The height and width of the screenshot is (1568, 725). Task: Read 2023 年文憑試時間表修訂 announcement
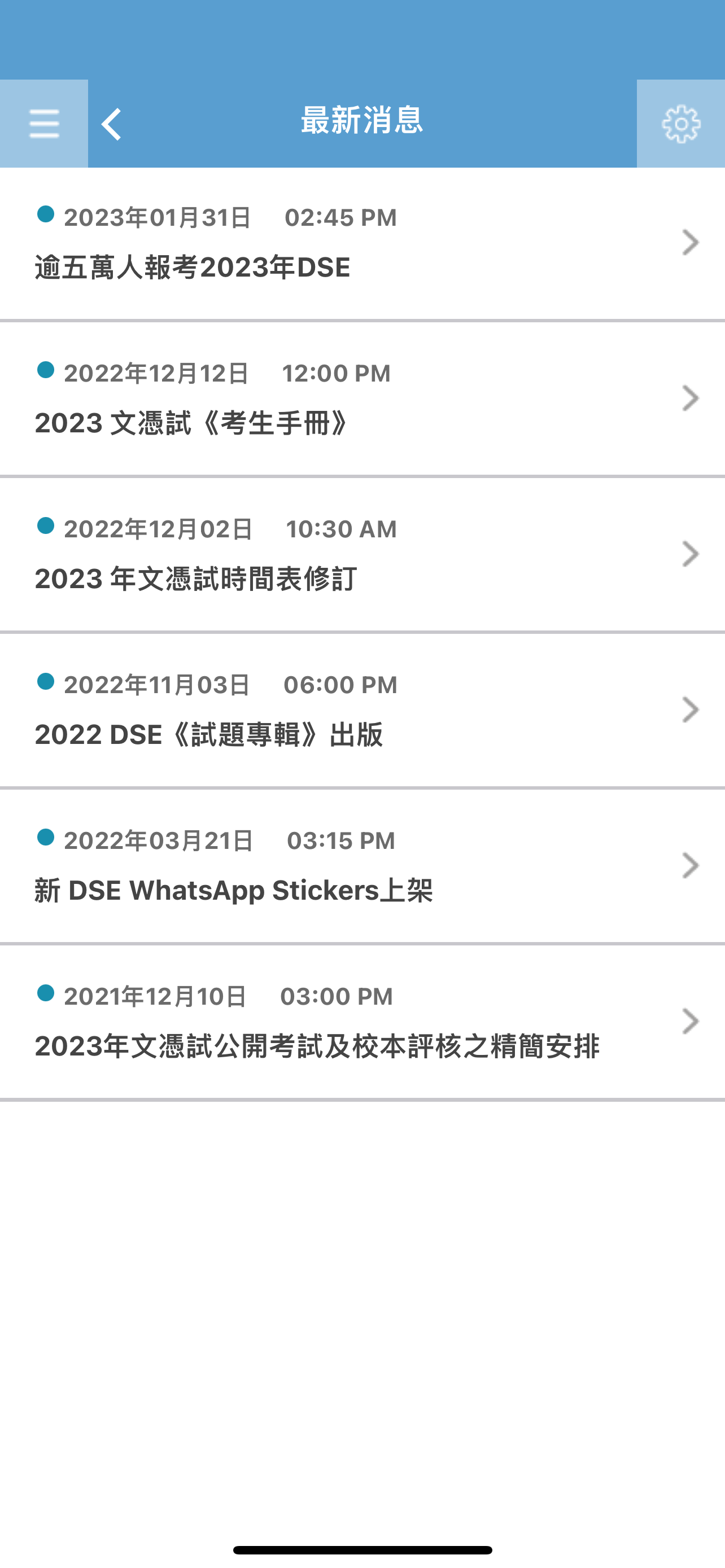click(362, 555)
